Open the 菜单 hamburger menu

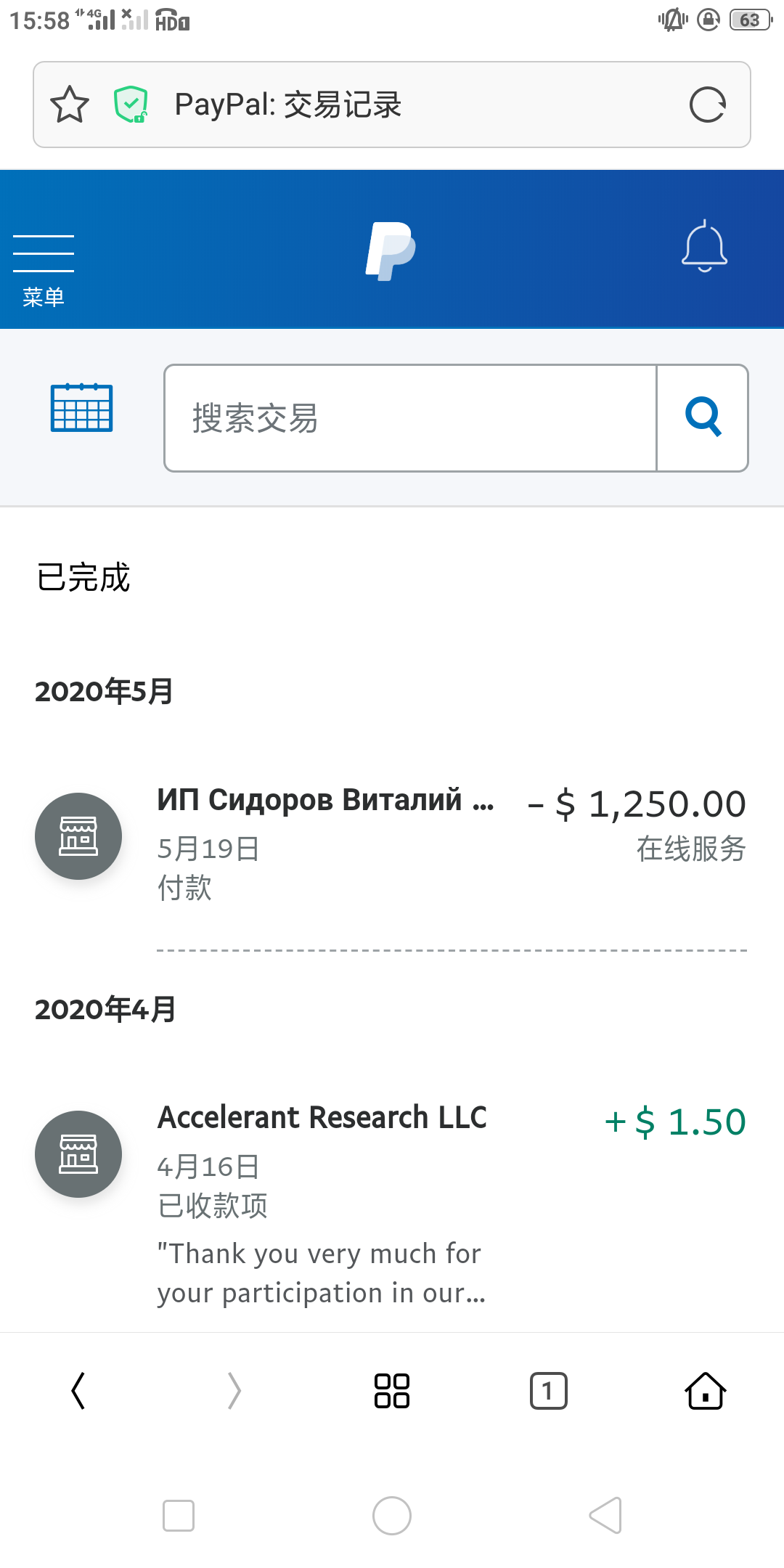pyautogui.click(x=44, y=266)
